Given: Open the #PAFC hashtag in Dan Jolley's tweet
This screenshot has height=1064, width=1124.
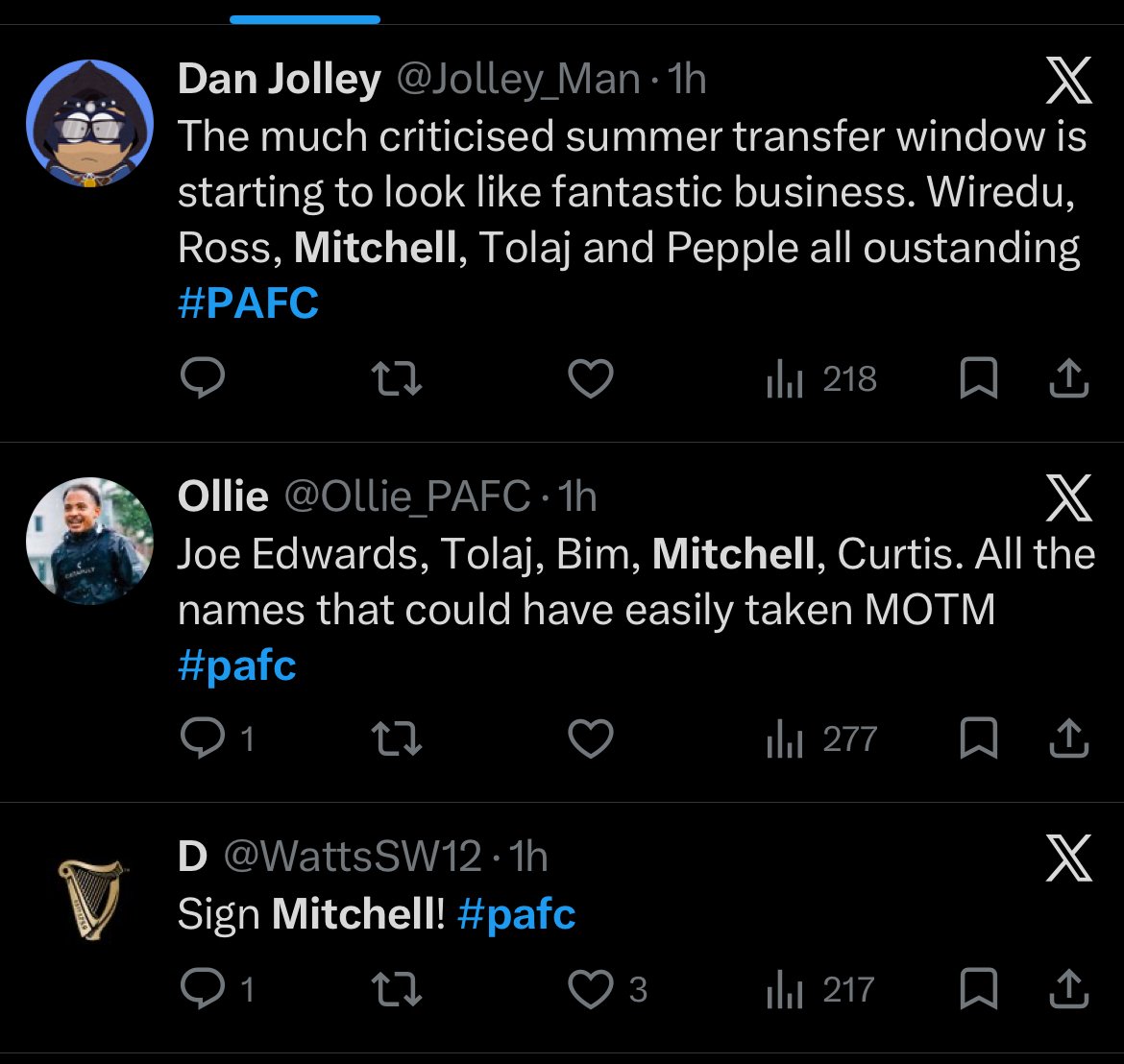Looking at the screenshot, I should [x=248, y=304].
